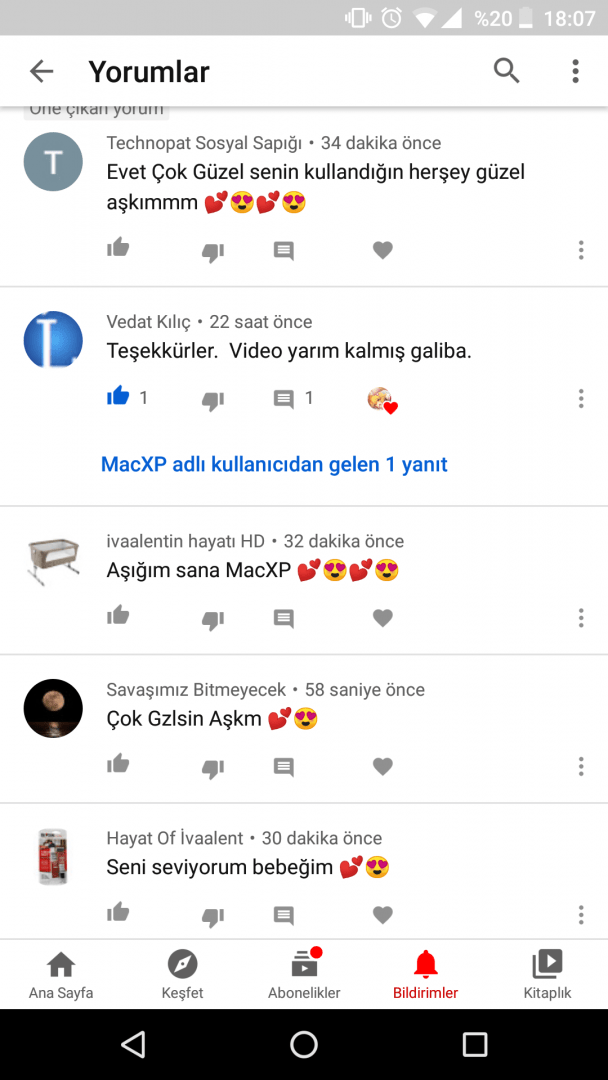
Task: Expand MacXP's 1 reply
Action: (x=274, y=464)
